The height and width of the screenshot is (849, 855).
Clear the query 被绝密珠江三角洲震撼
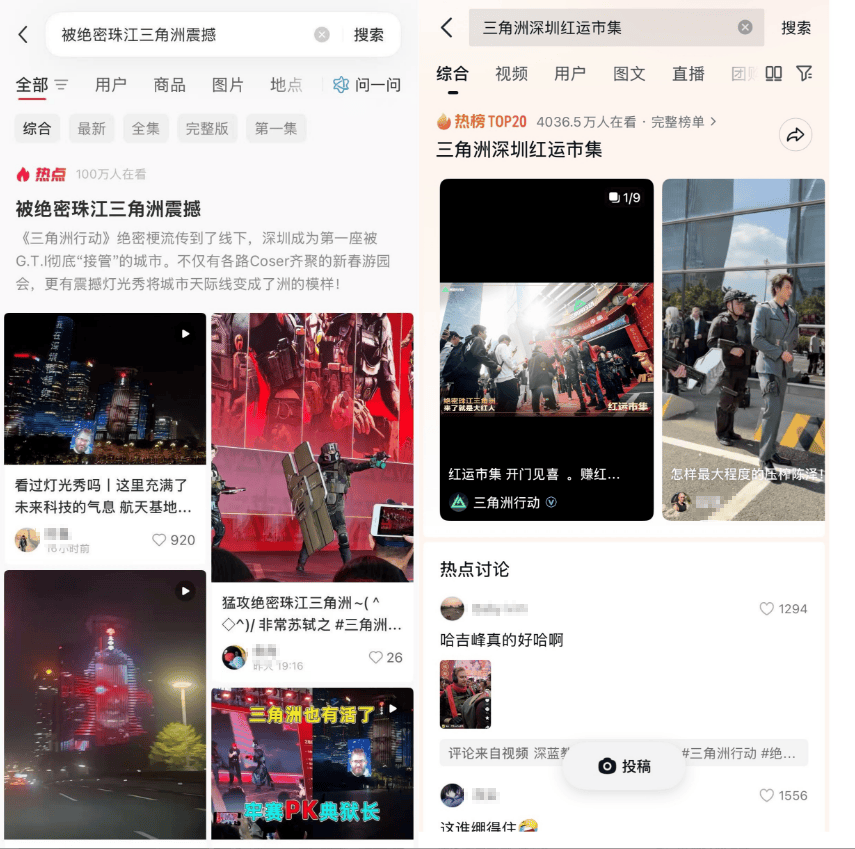coord(322,35)
